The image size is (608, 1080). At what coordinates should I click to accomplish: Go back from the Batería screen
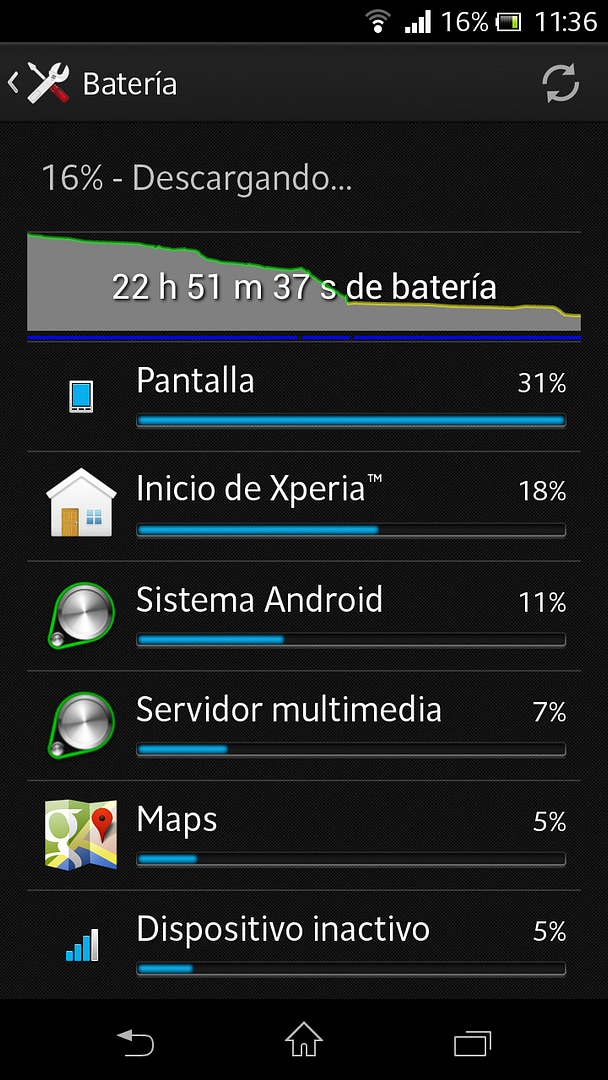tap(40, 83)
